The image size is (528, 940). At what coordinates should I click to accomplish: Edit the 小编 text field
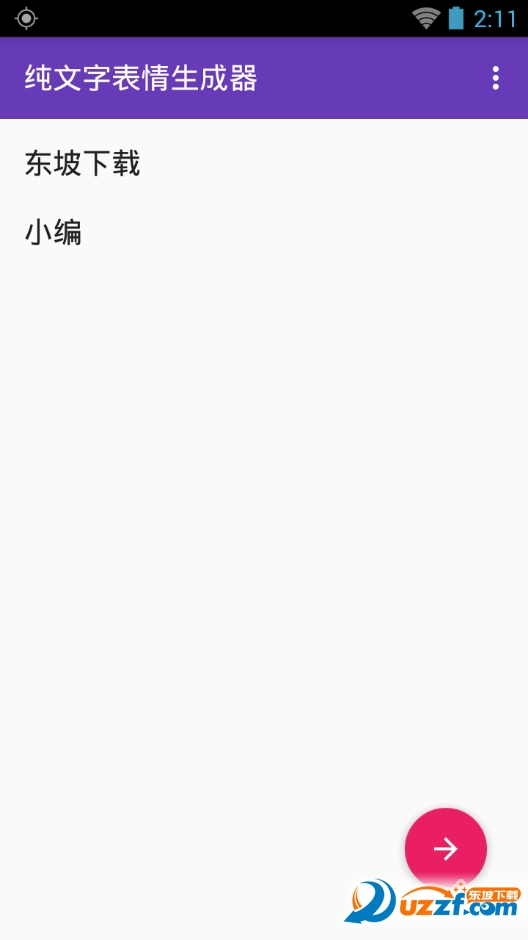[x=264, y=233]
